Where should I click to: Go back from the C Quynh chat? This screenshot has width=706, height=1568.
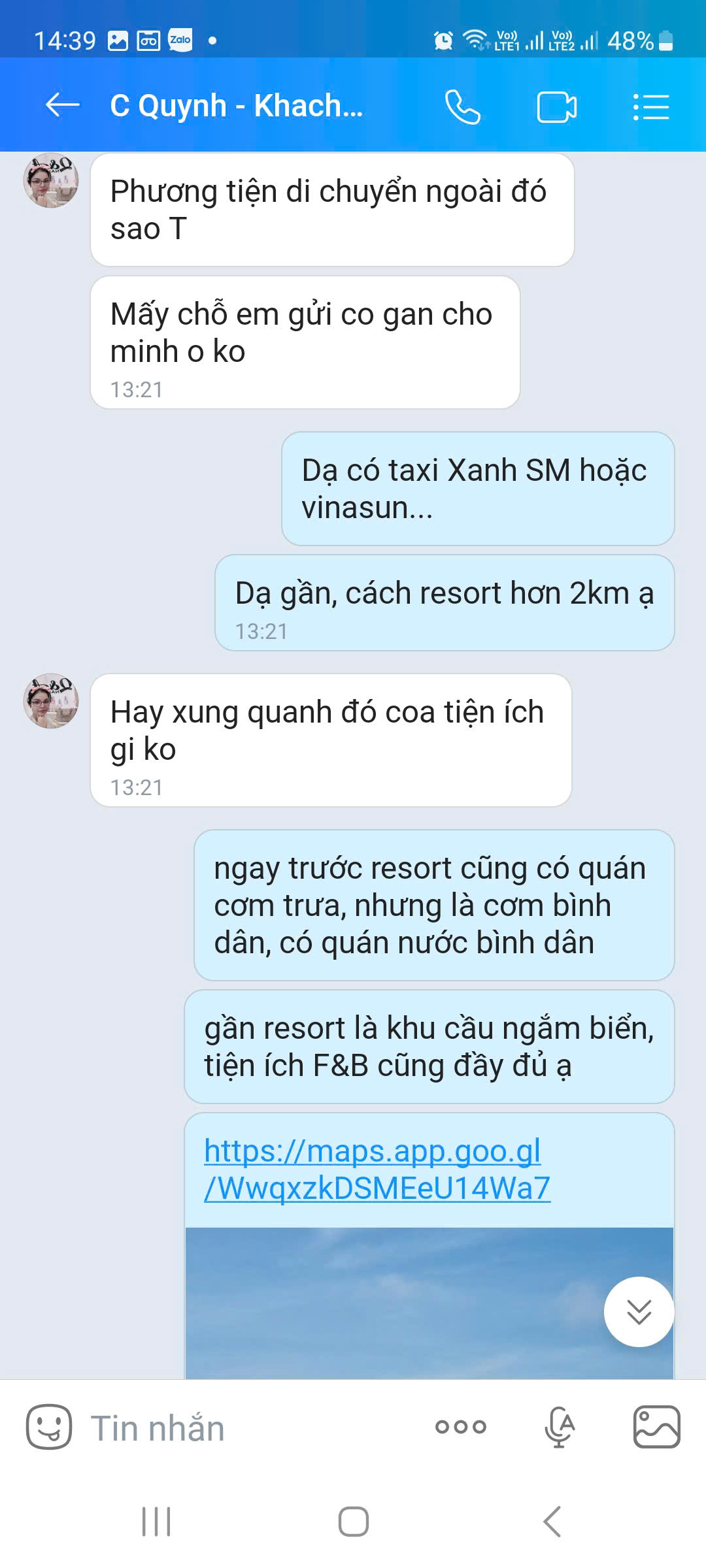pos(63,105)
